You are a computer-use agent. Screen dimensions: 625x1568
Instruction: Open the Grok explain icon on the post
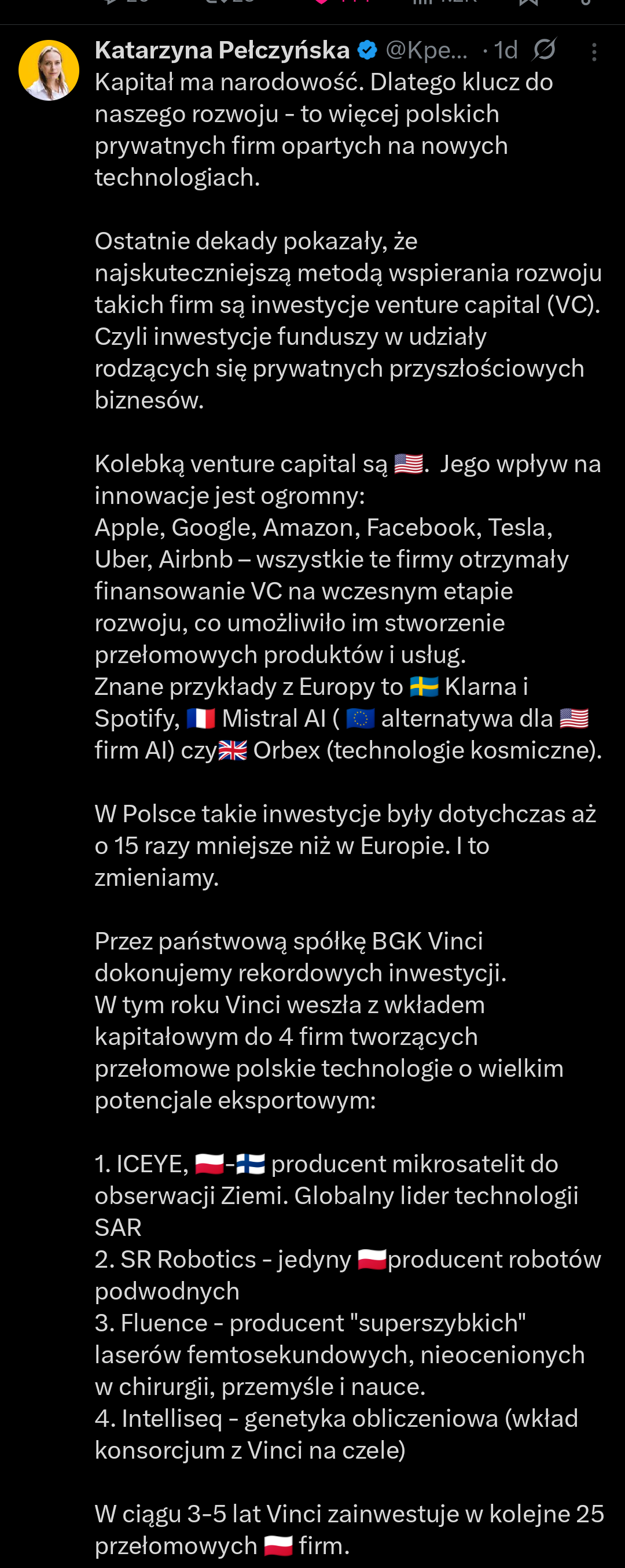point(544,49)
